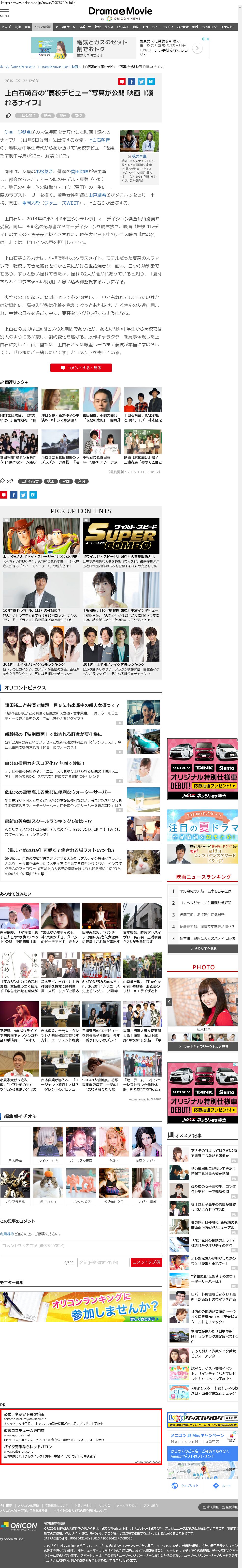Open the オリコンランキングに参加しませんか banner
This screenshot has width=242, height=1568.
tap(81, 1307)
